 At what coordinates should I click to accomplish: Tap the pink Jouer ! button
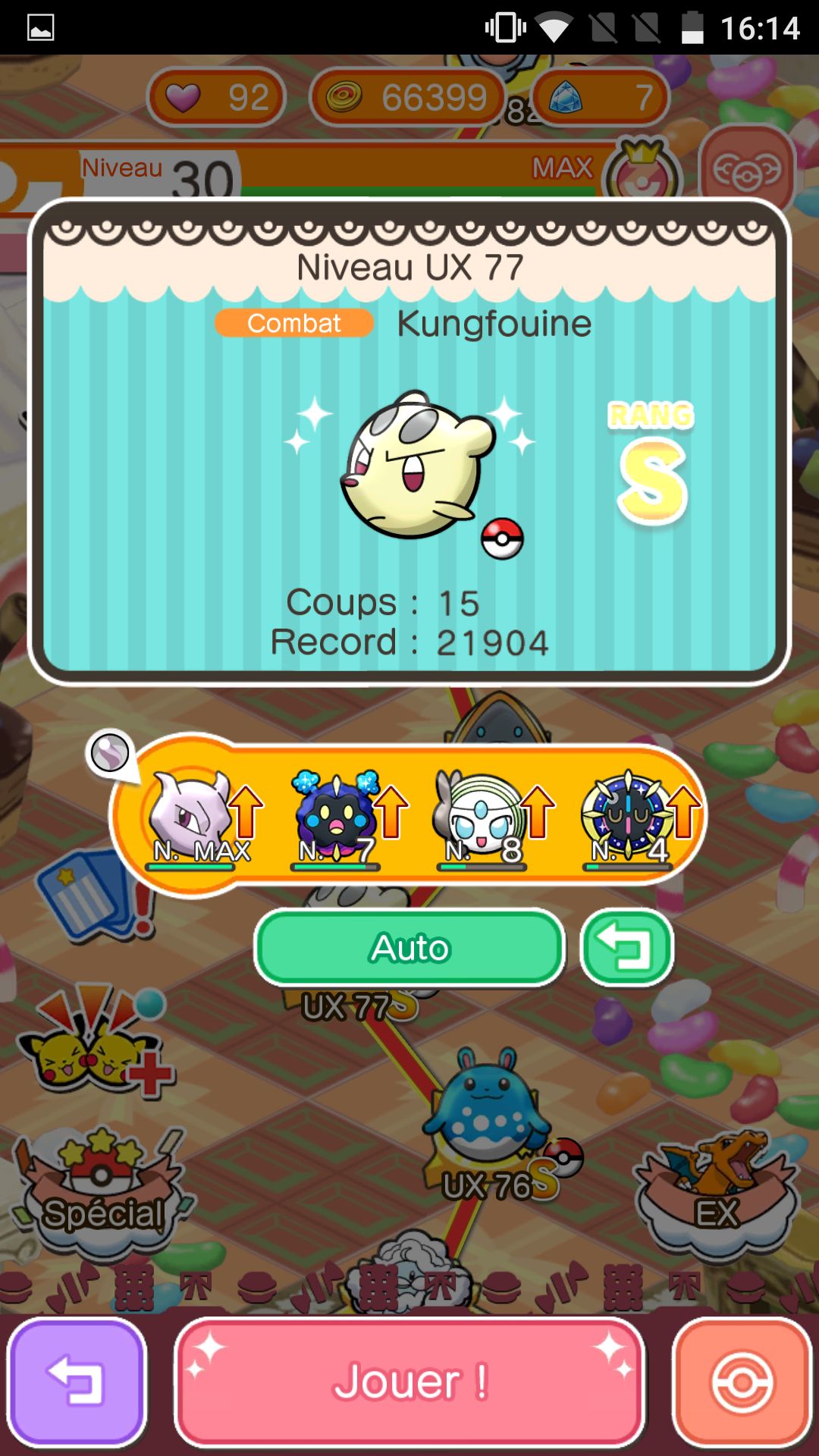(x=409, y=1380)
